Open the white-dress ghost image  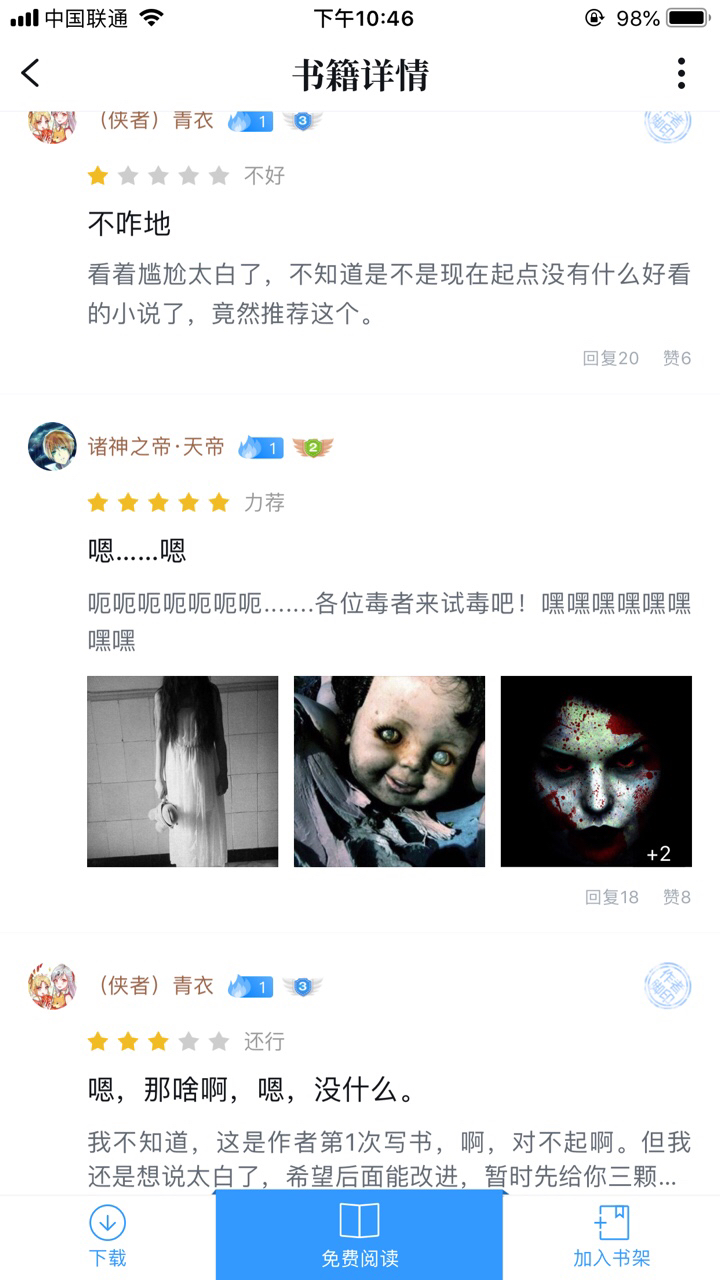tap(182, 771)
